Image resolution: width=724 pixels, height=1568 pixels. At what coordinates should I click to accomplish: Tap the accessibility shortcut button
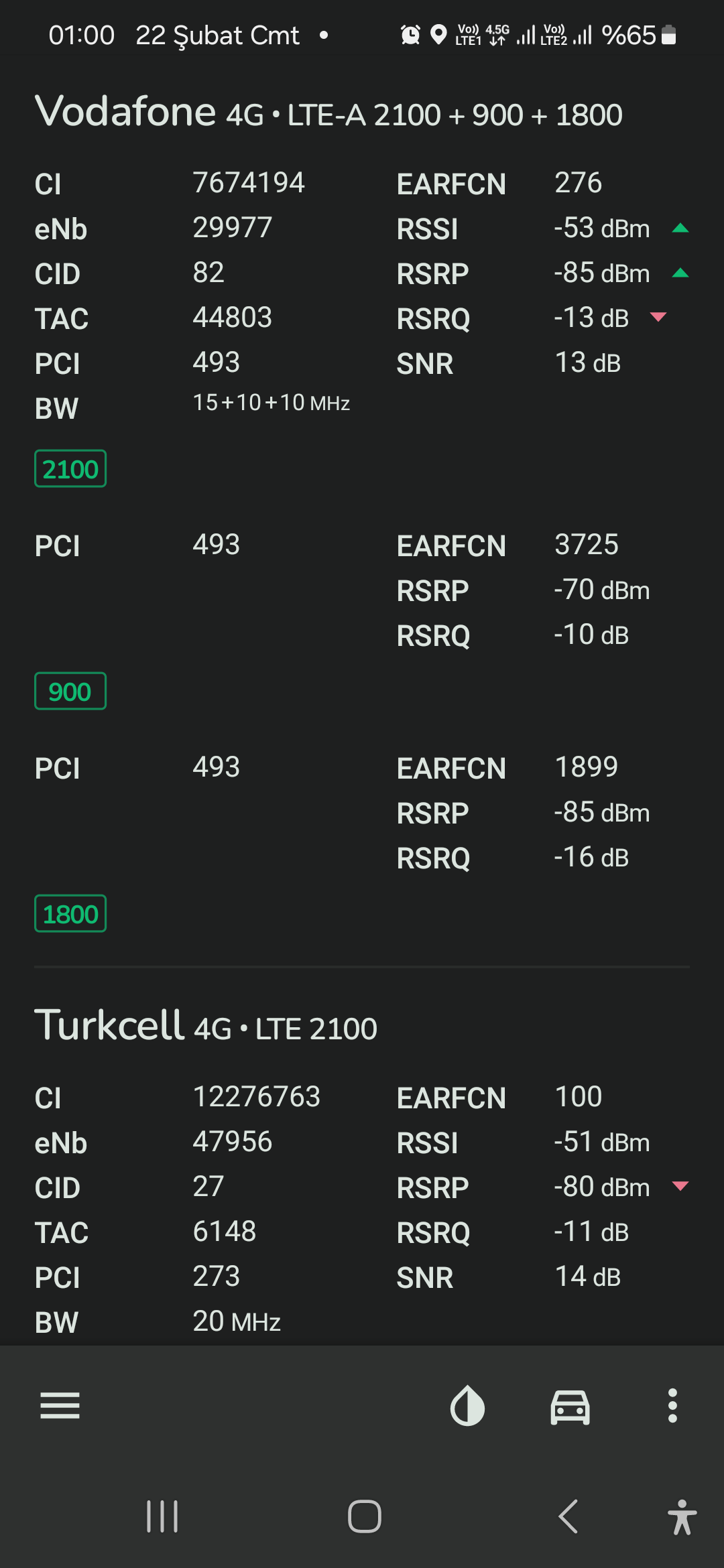pyautogui.click(x=682, y=1517)
